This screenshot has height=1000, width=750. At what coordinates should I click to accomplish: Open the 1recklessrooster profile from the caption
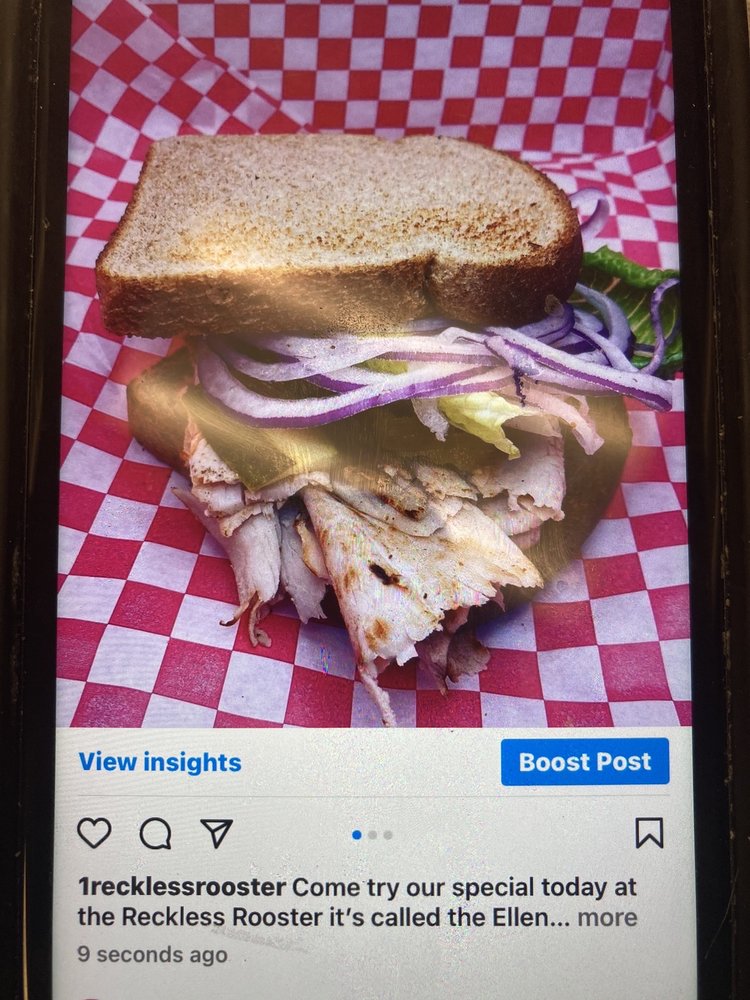[x=182, y=887]
